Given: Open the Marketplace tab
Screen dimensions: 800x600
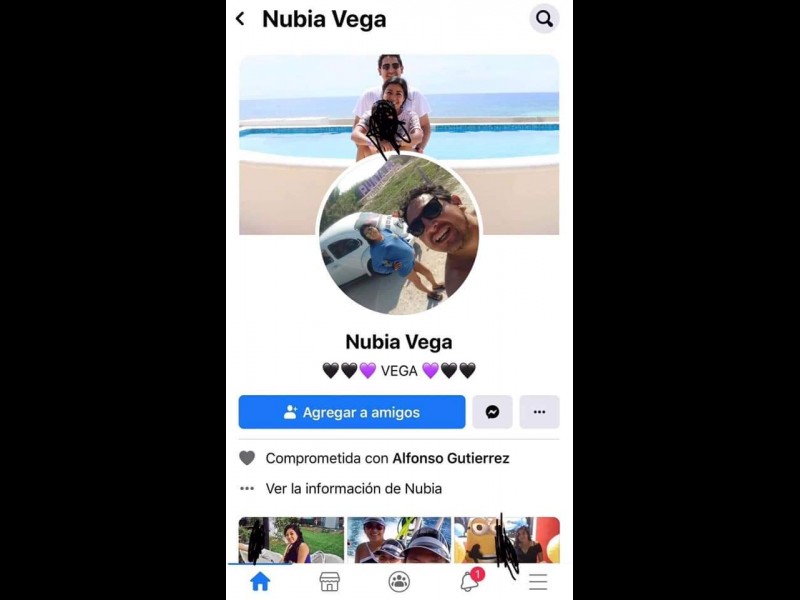Looking at the screenshot, I should tap(329, 581).
